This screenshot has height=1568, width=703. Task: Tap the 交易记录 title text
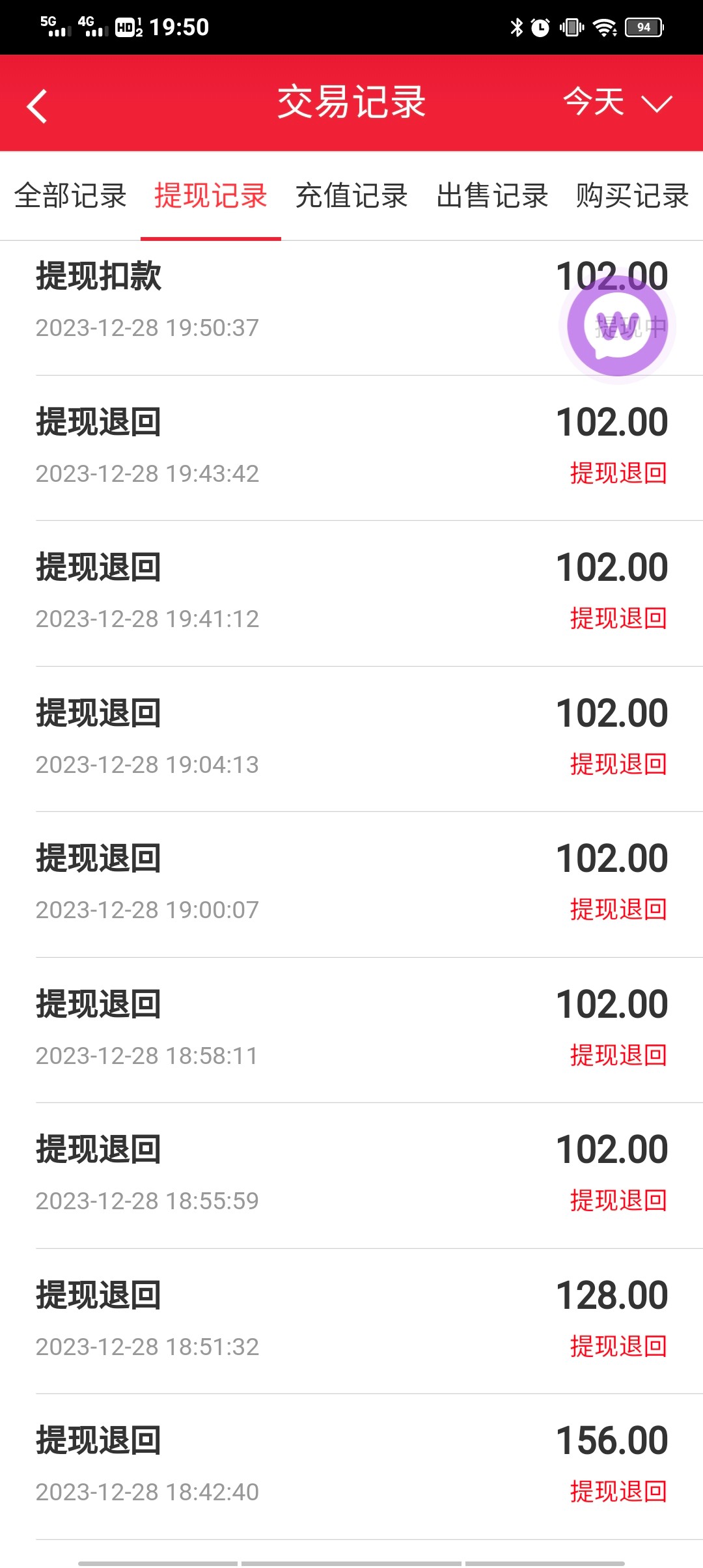[351, 102]
